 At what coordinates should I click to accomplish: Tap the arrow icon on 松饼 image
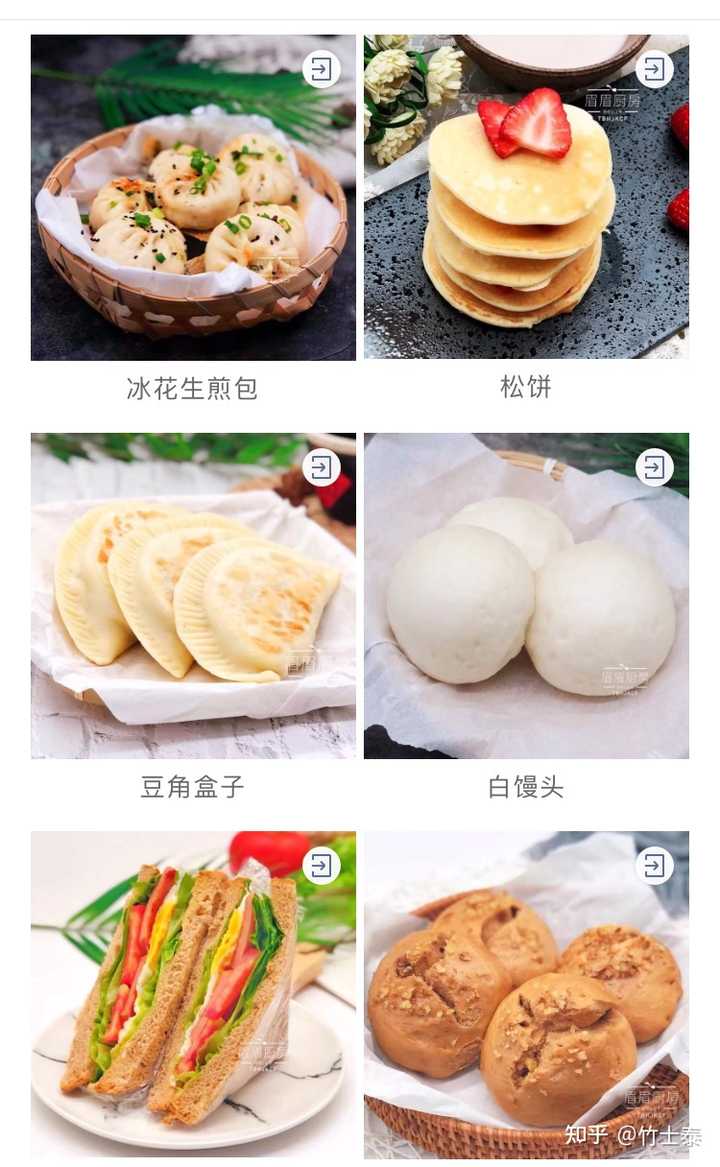point(654,70)
